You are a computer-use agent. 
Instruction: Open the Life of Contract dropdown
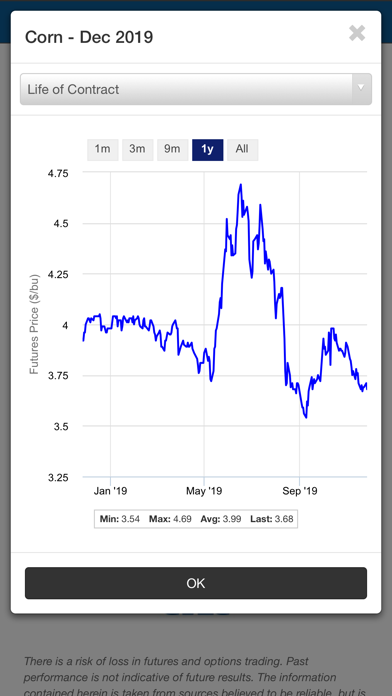click(196, 89)
